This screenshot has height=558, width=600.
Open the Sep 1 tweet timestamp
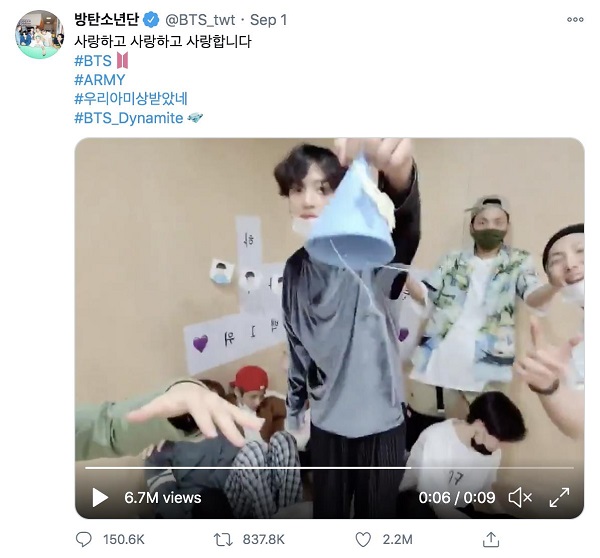(266, 20)
